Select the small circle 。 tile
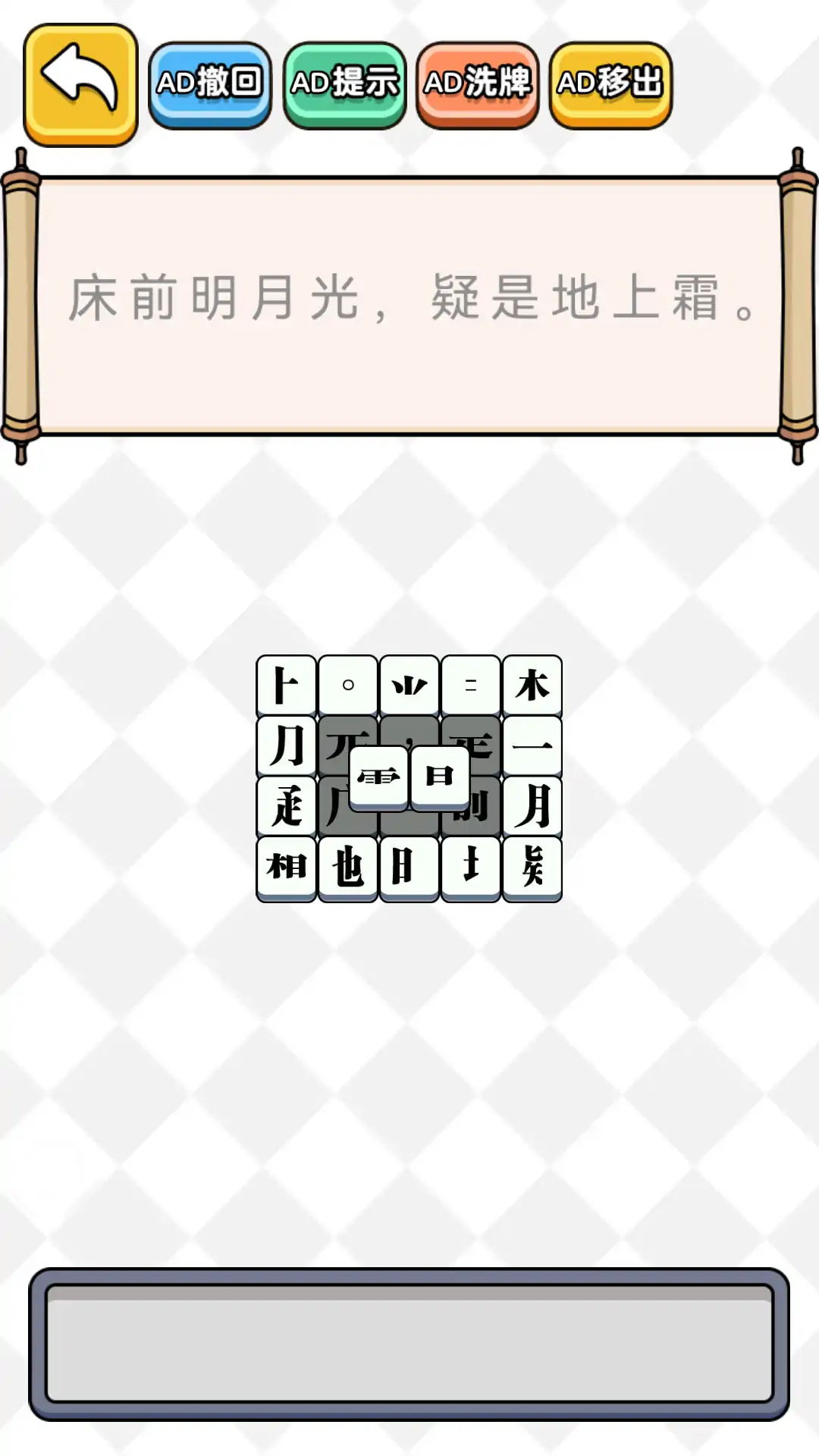The width and height of the screenshot is (819, 1456). [348, 685]
